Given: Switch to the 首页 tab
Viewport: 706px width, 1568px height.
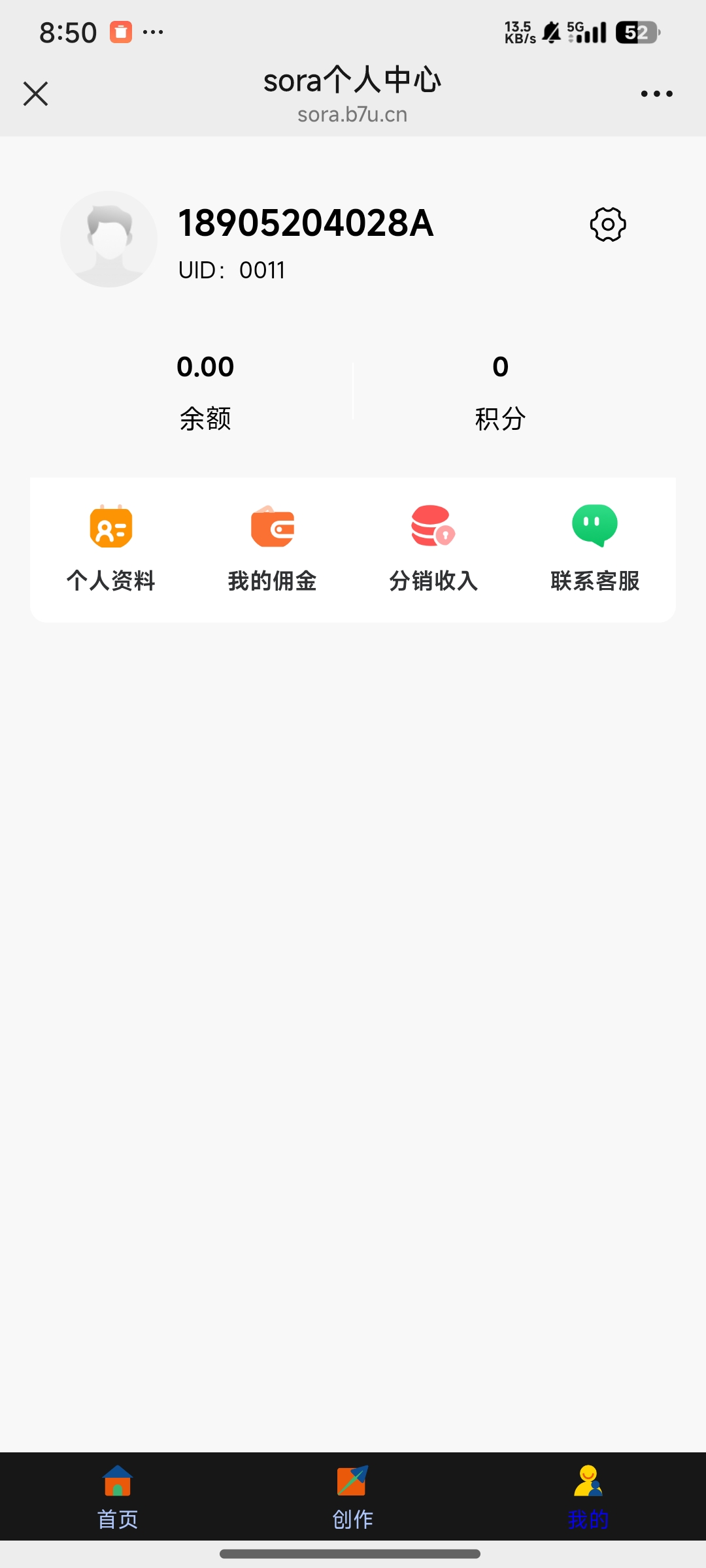Looking at the screenshot, I should [117, 1519].
